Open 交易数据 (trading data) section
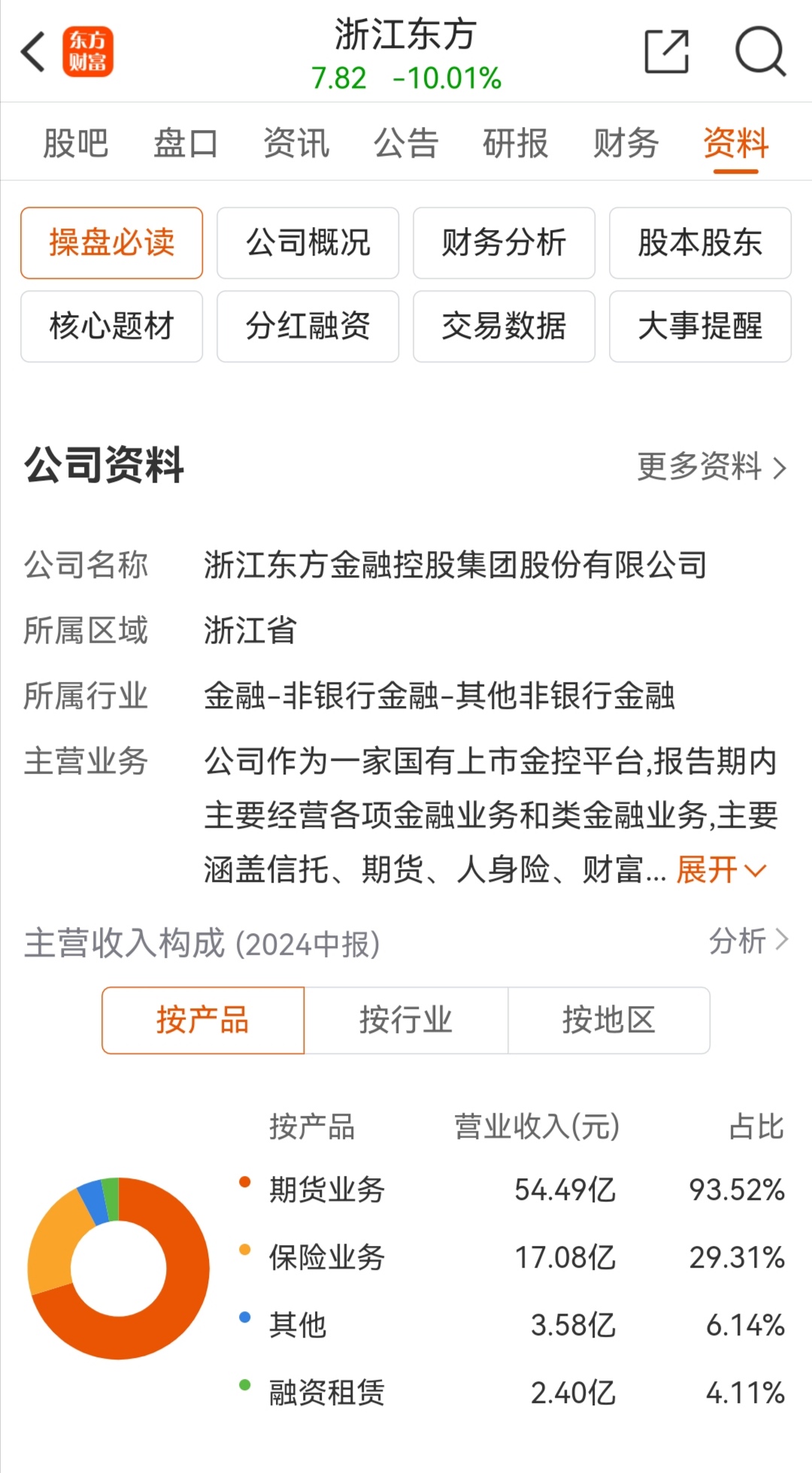The width and height of the screenshot is (812, 1473). click(x=503, y=326)
